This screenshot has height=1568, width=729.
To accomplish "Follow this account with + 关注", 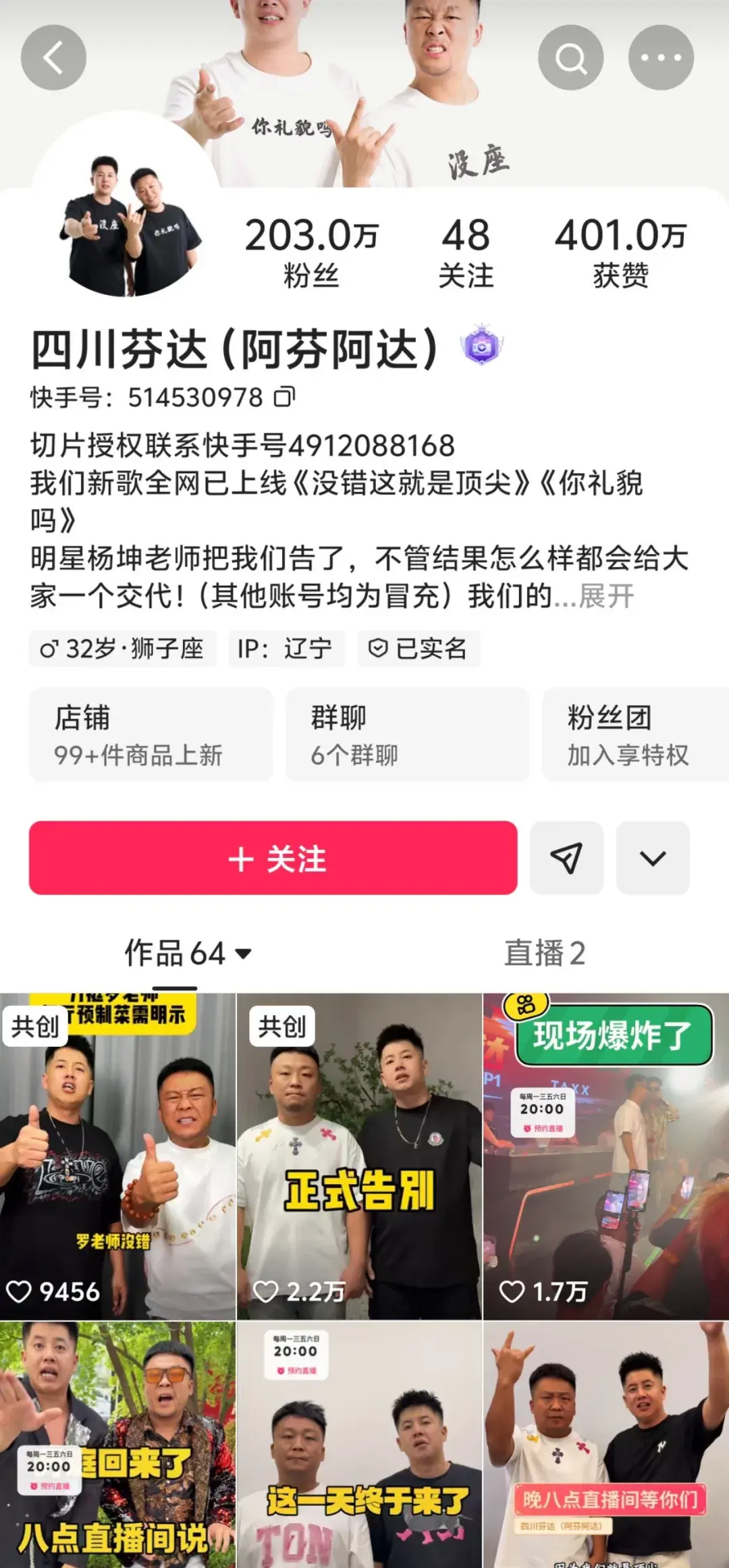I will coord(273,858).
